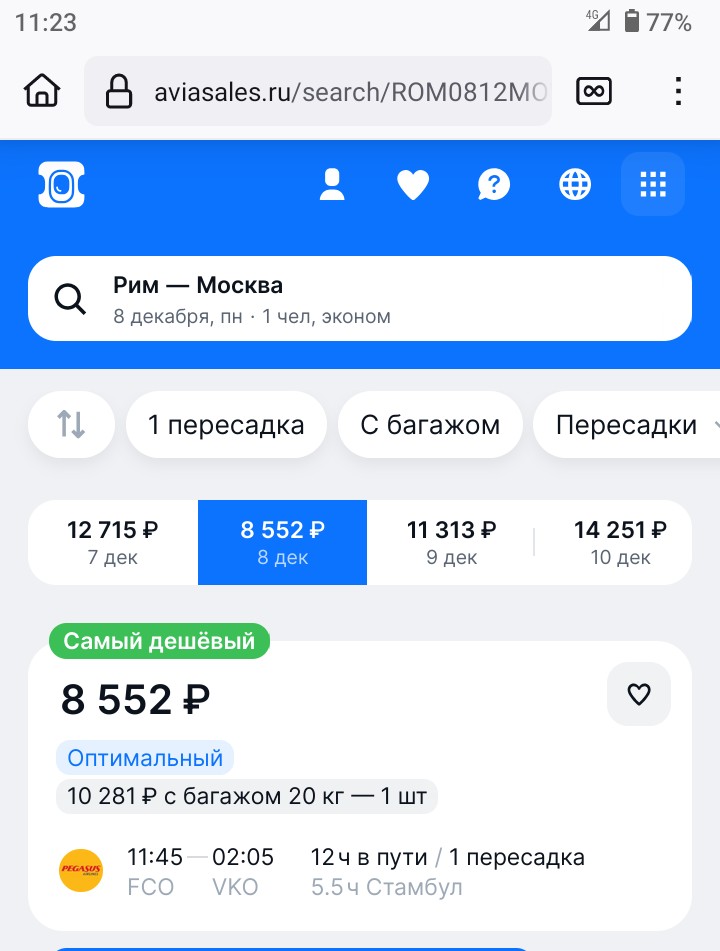Apply the 1 пересадка filter
The image size is (720, 951).
point(226,424)
